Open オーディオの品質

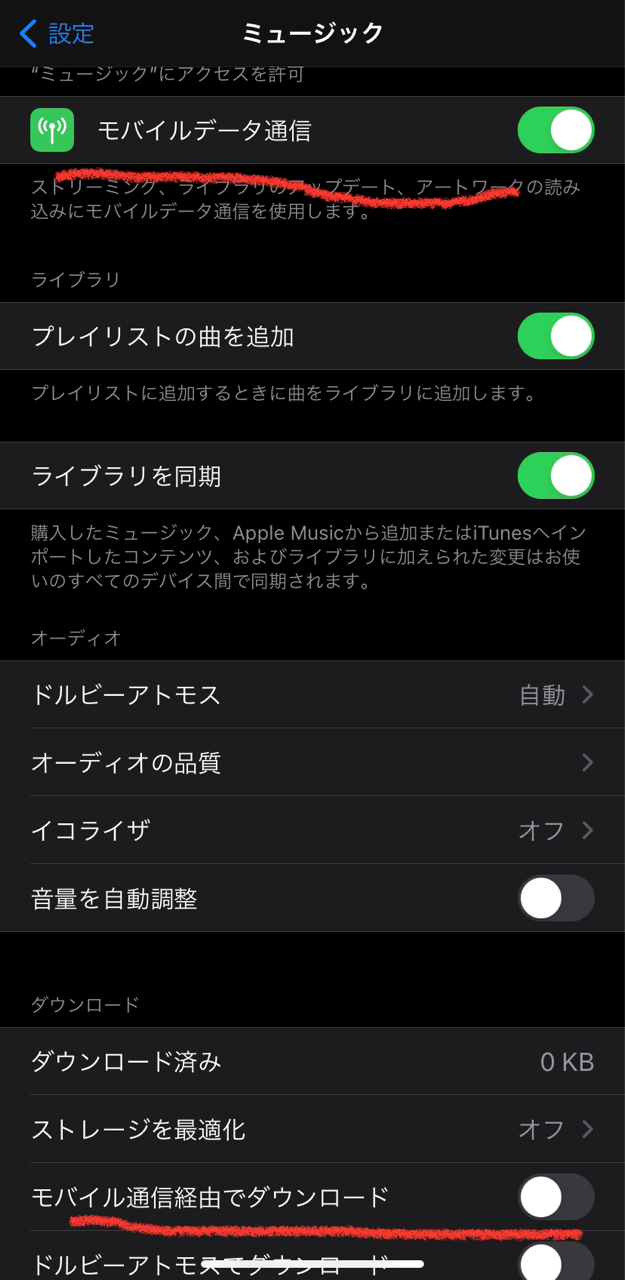pos(312,762)
